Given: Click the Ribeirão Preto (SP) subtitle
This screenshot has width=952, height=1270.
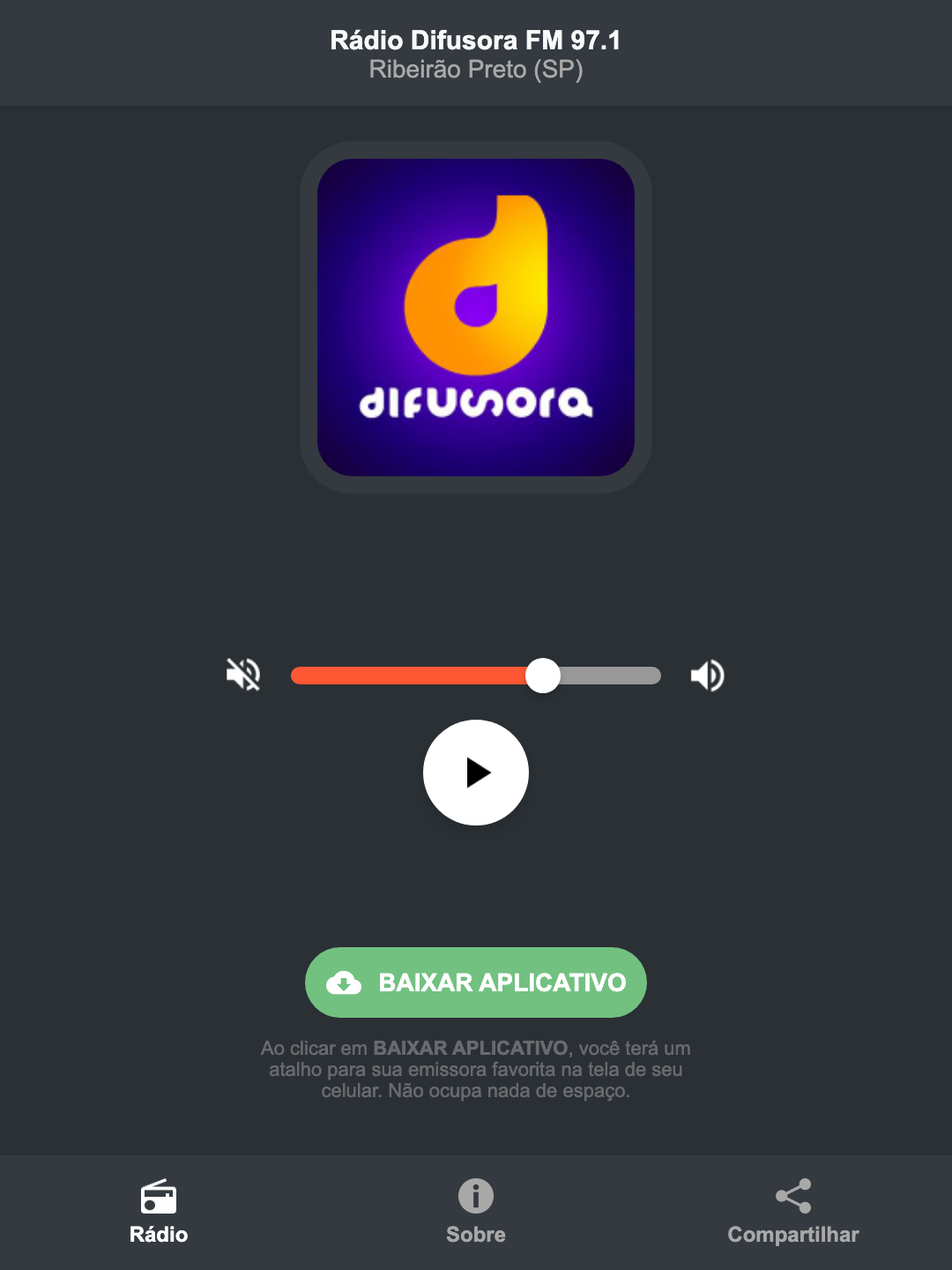Looking at the screenshot, I should 475,71.
